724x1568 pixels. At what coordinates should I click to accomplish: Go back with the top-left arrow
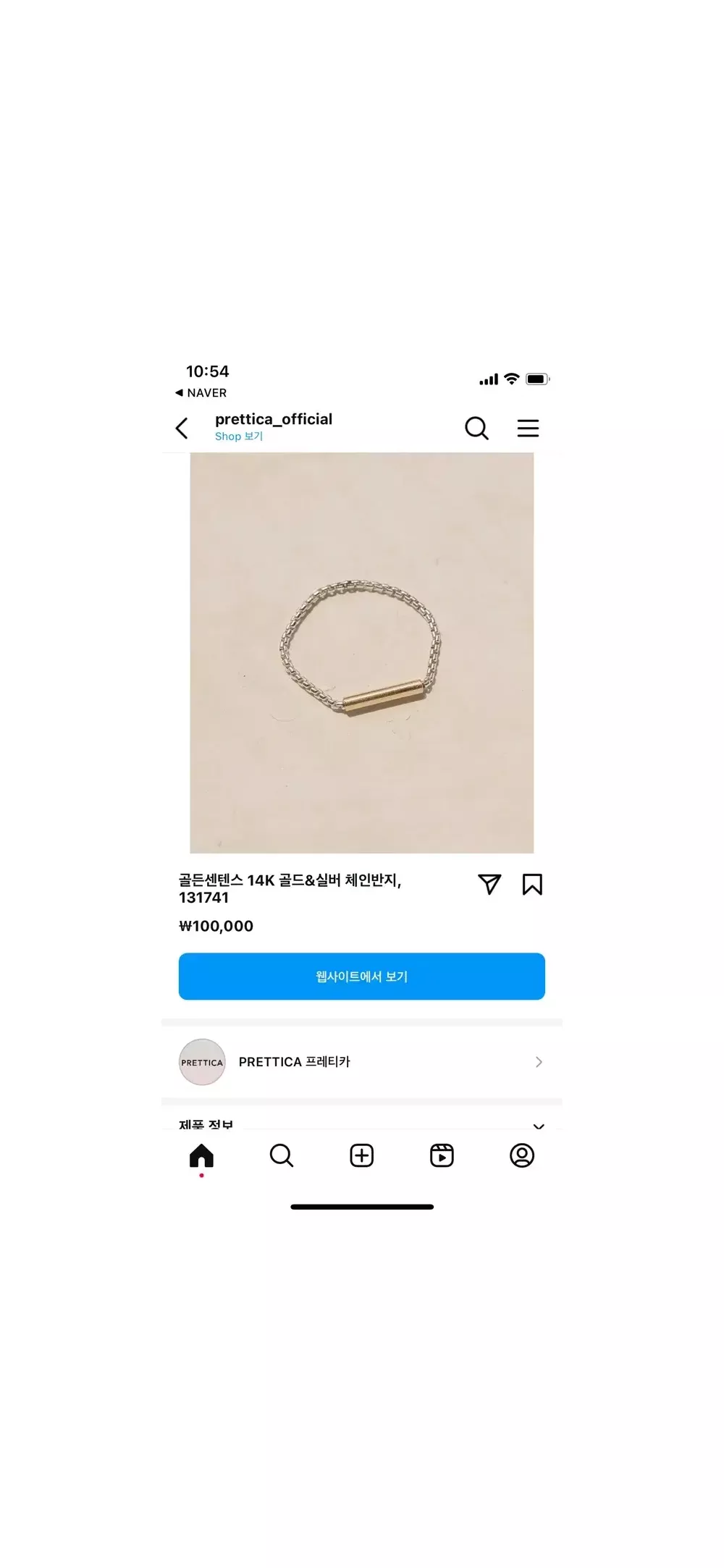[x=182, y=428]
